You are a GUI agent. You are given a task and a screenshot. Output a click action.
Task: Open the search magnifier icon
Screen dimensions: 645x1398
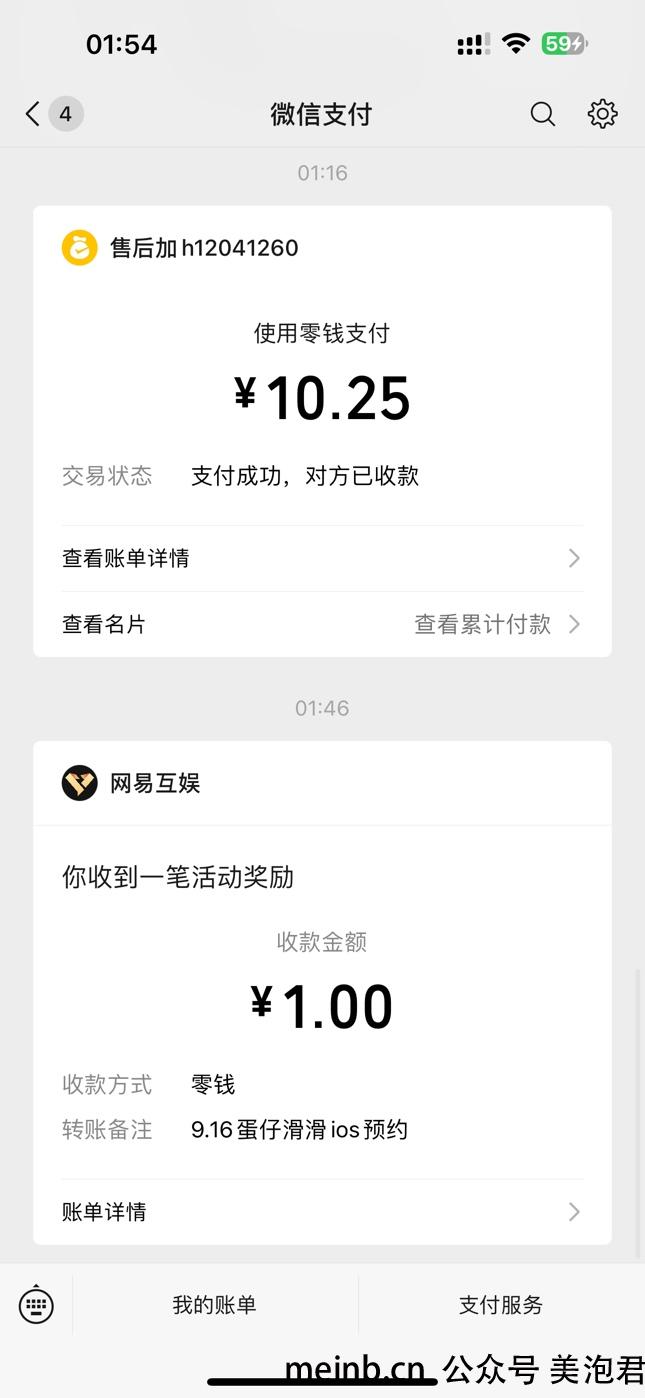(542, 114)
